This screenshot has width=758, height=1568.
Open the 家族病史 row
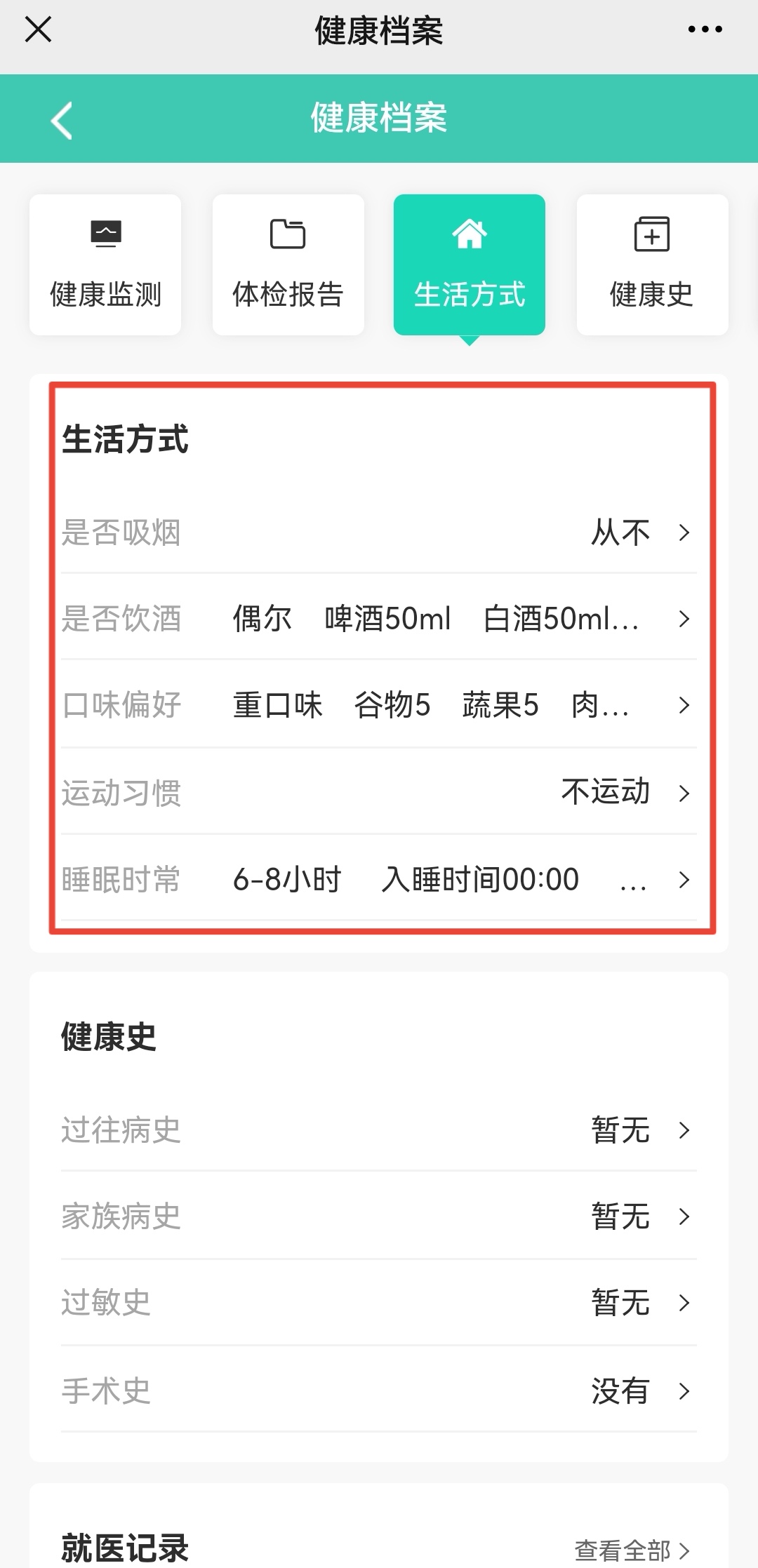click(379, 1216)
